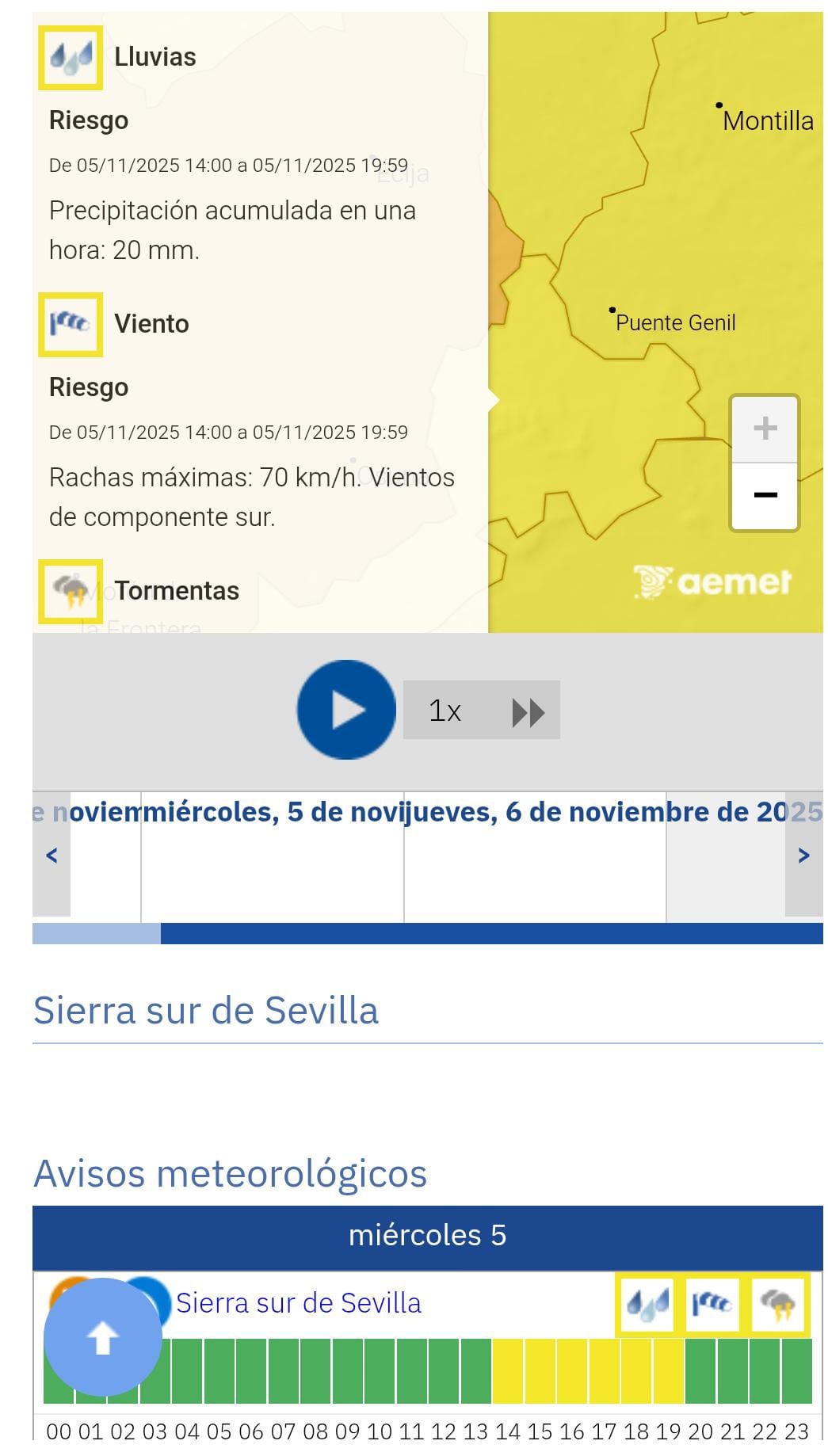The width and height of the screenshot is (828, 1456).
Task: Open the Sierra sur de Sevilla link
Action: click(x=299, y=1303)
